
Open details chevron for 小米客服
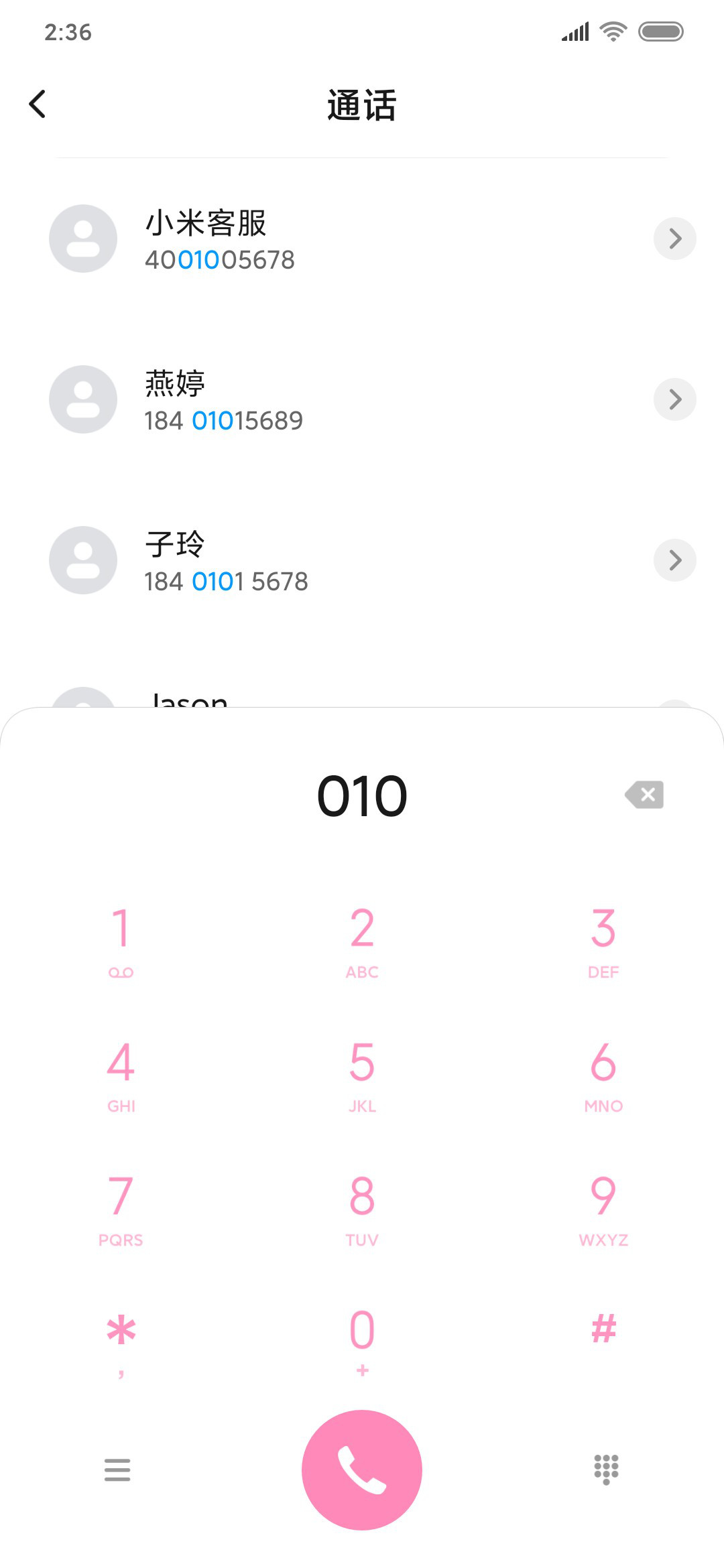[x=674, y=239]
